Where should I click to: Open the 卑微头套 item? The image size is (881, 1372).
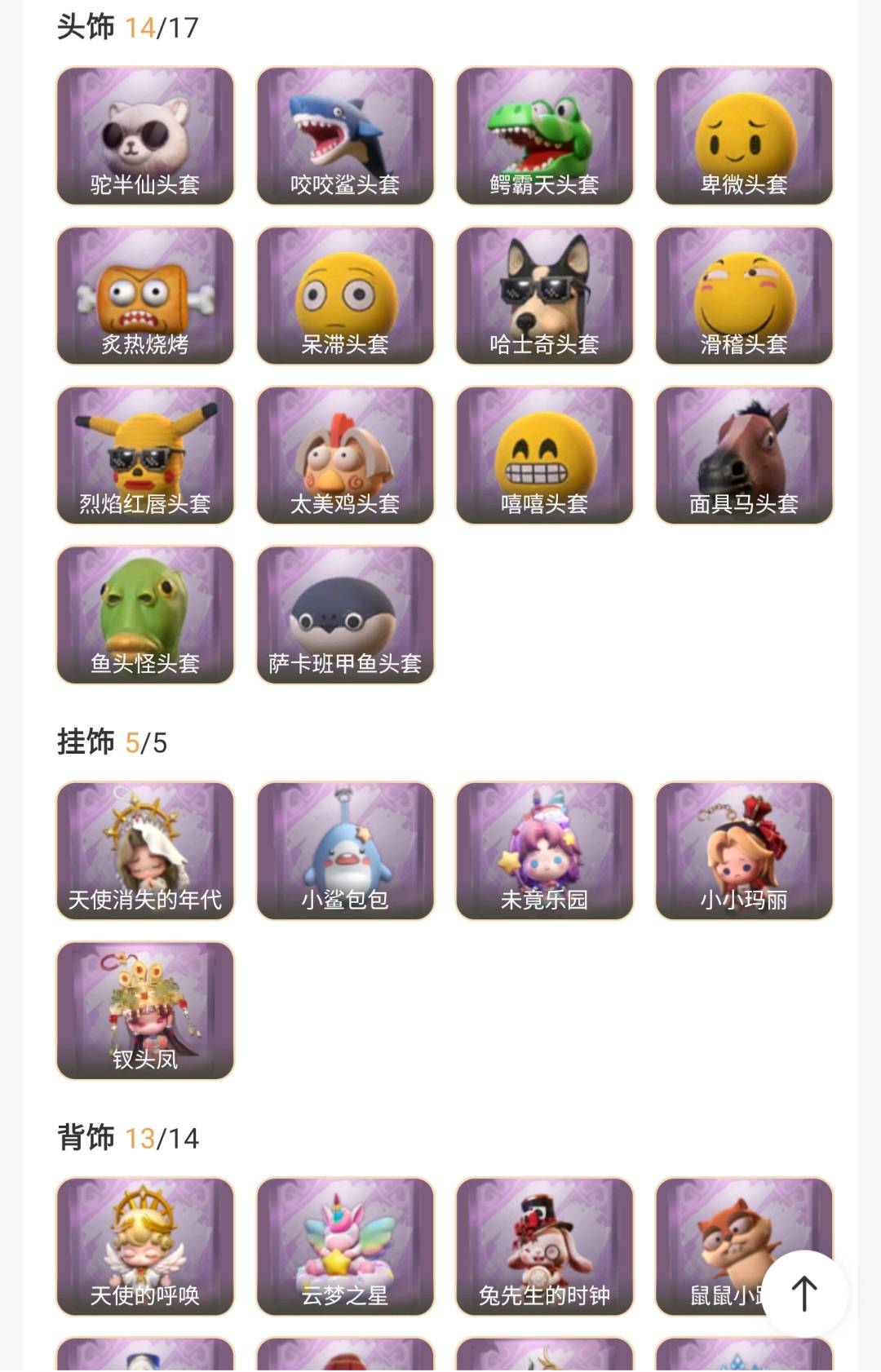[x=744, y=135]
